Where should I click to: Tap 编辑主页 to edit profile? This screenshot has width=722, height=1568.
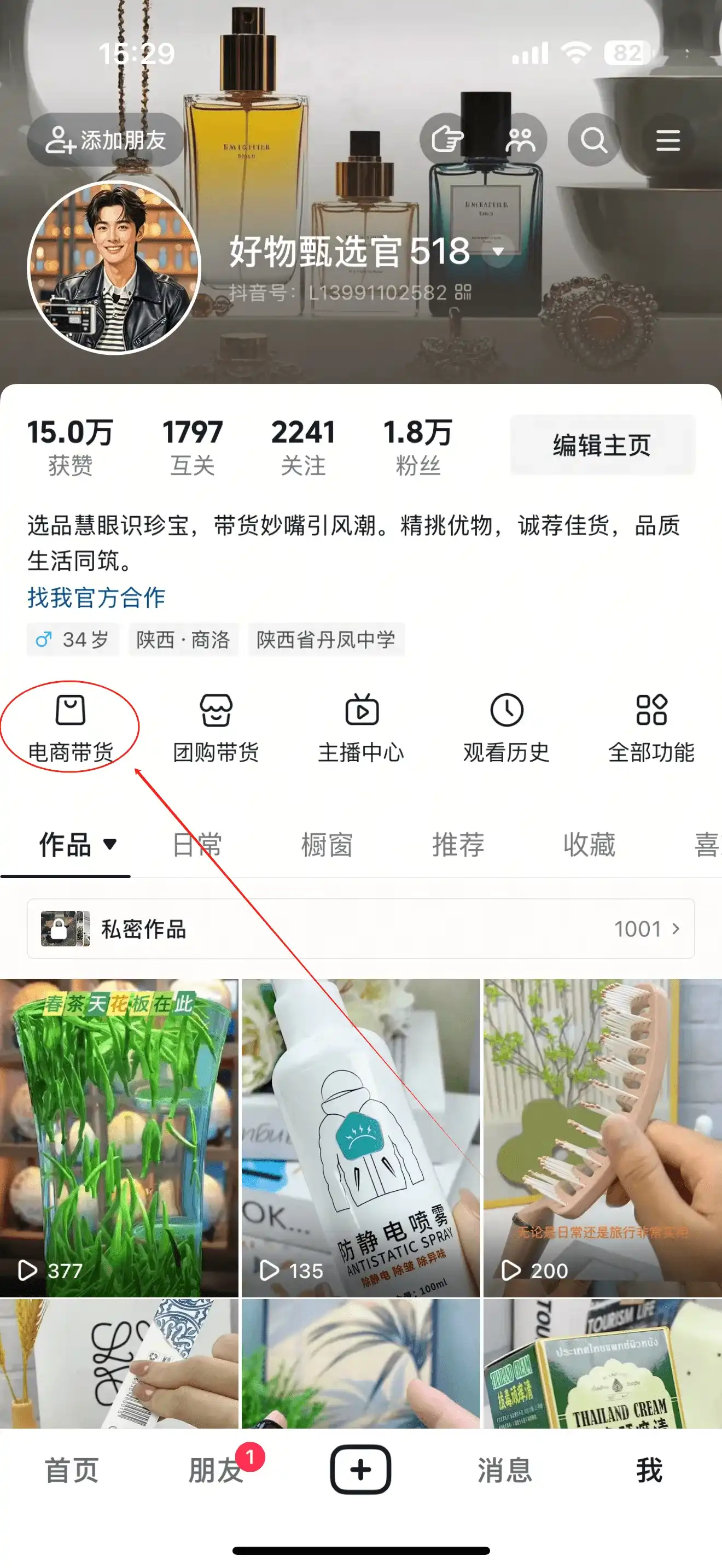click(x=602, y=445)
